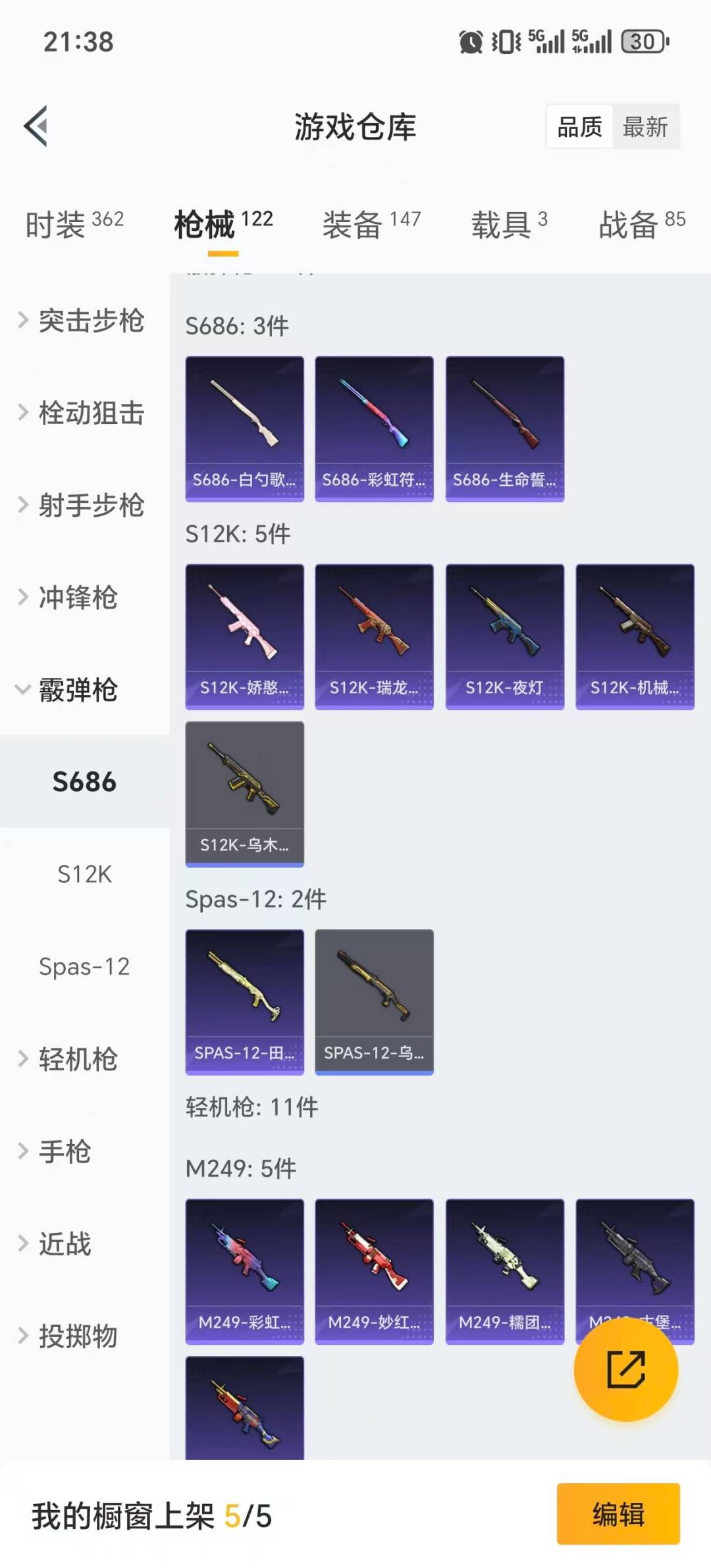Tap the yellow floating share button
The image size is (711, 1568).
(625, 1370)
